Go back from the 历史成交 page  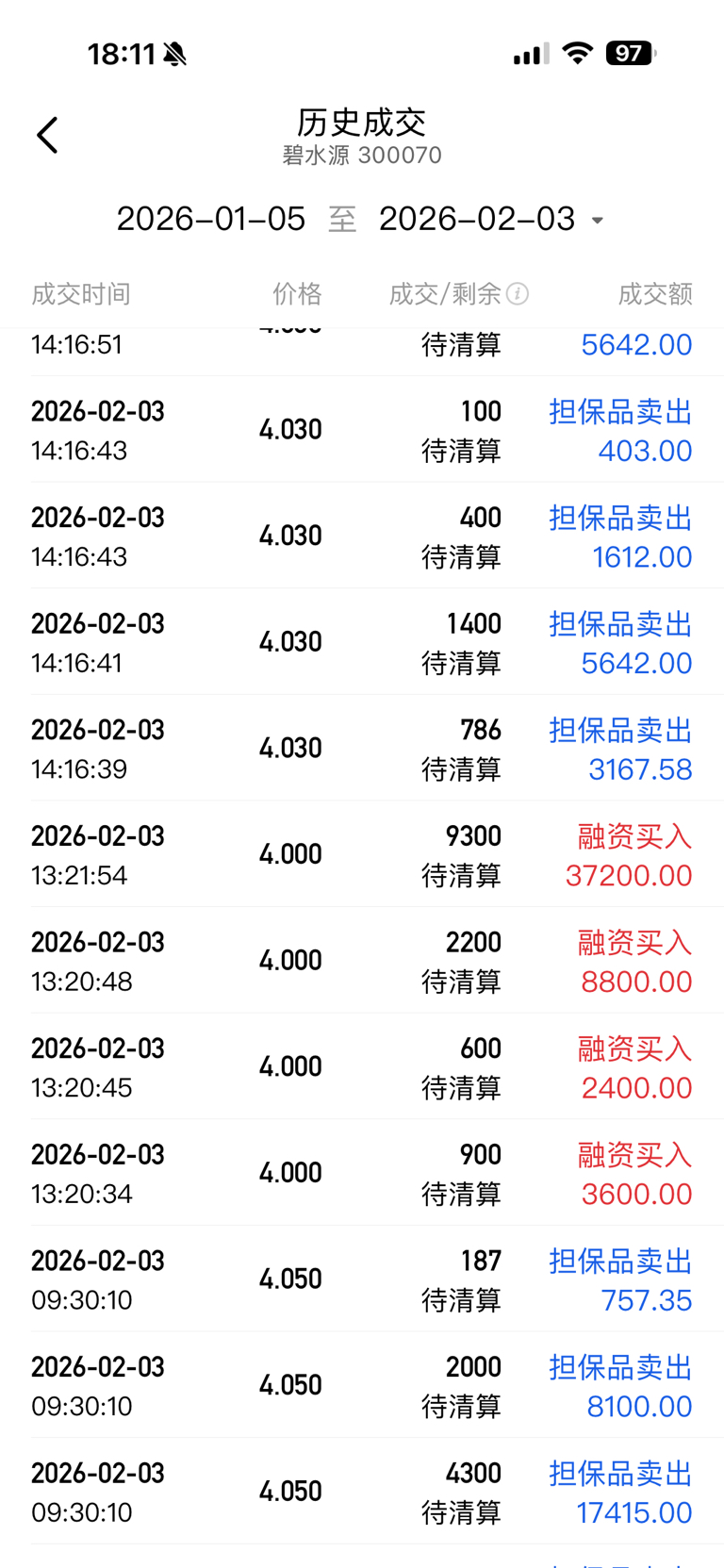pos(47,135)
